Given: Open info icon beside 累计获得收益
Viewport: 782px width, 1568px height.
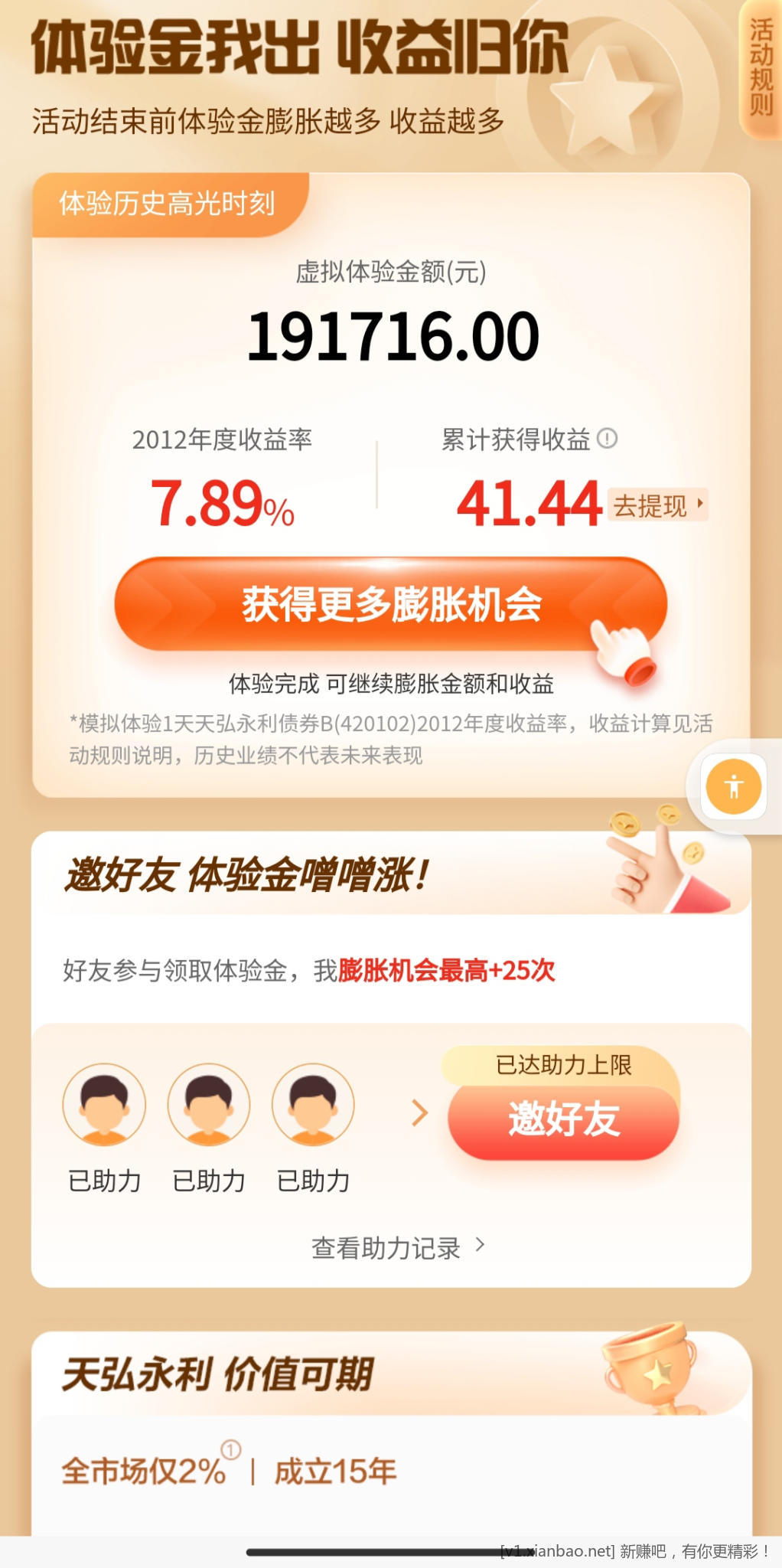Looking at the screenshot, I should 607,439.
